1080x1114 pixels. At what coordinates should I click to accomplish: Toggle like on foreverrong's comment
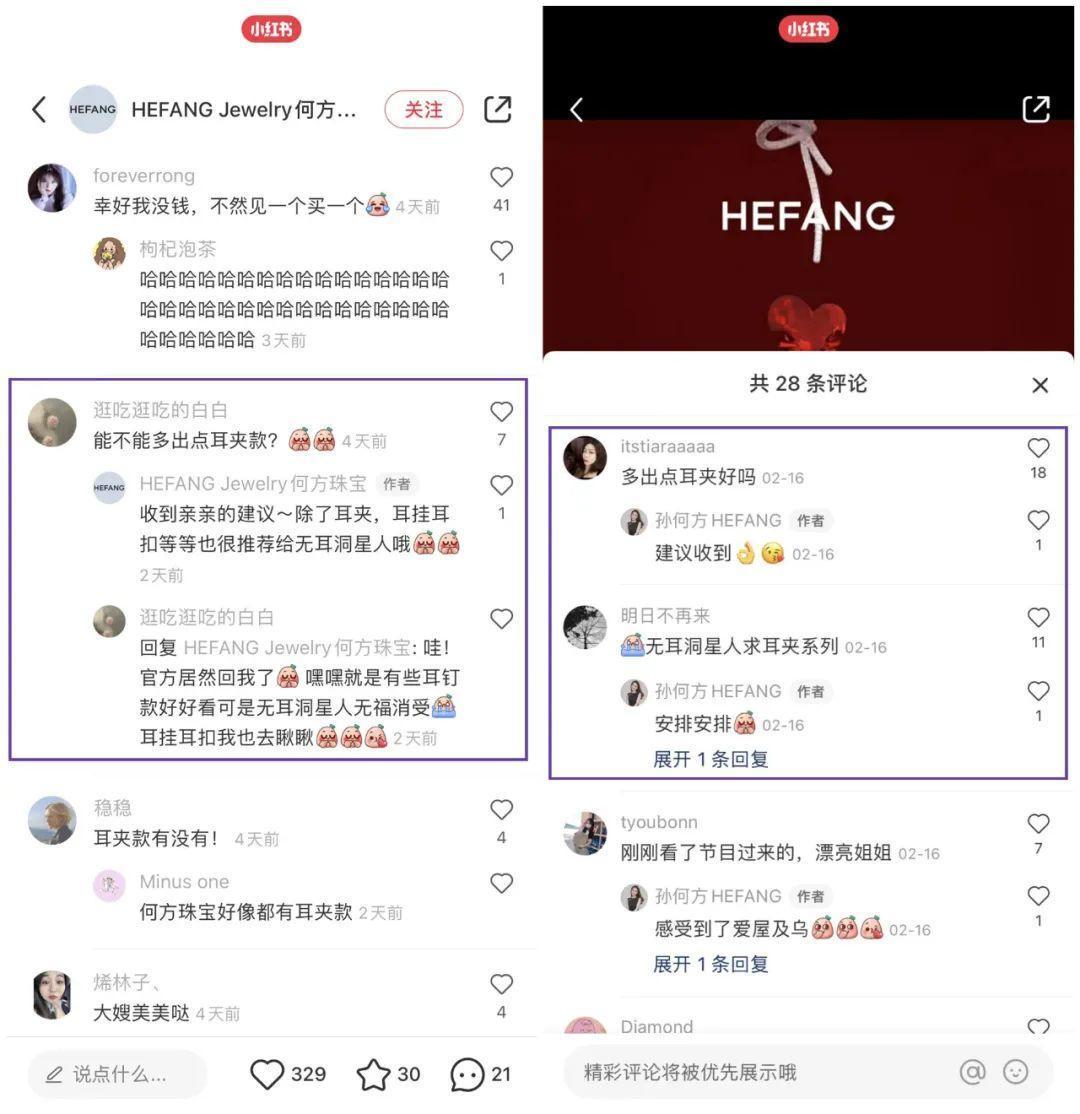(501, 176)
